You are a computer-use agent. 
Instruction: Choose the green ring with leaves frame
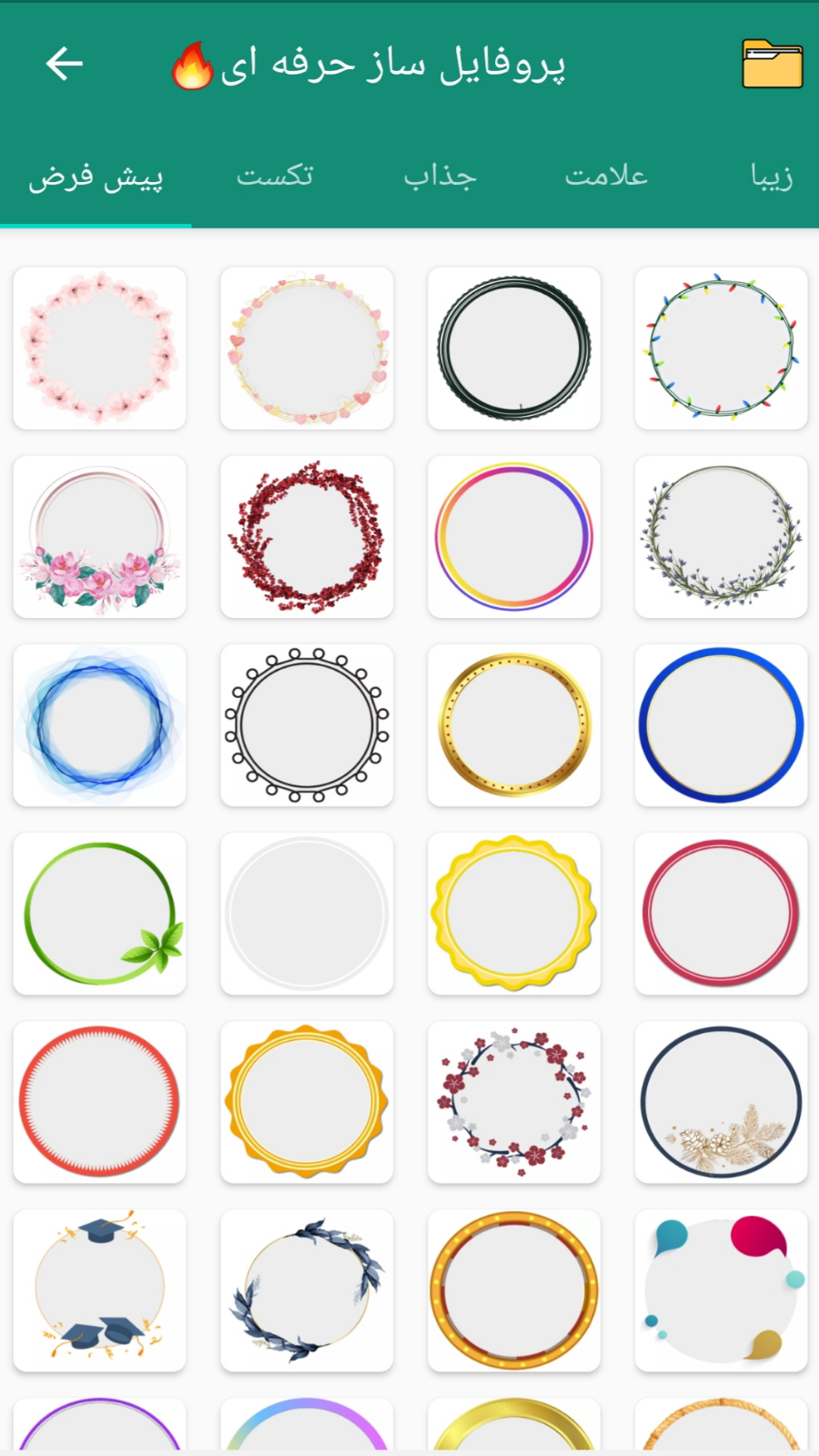tap(100, 914)
